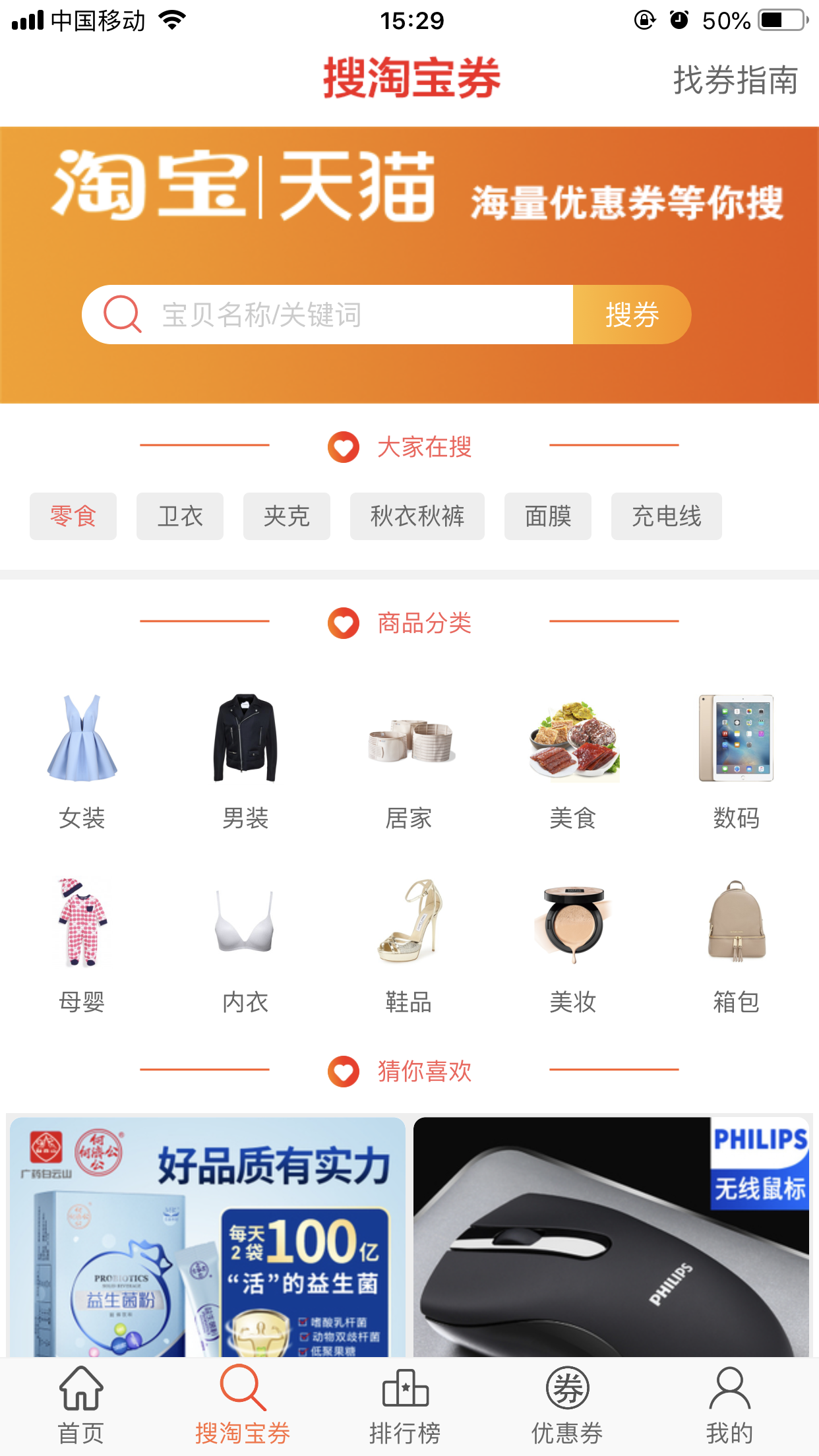819x1456 pixels.
Task: Open the 母婴 category
Action: click(82, 943)
